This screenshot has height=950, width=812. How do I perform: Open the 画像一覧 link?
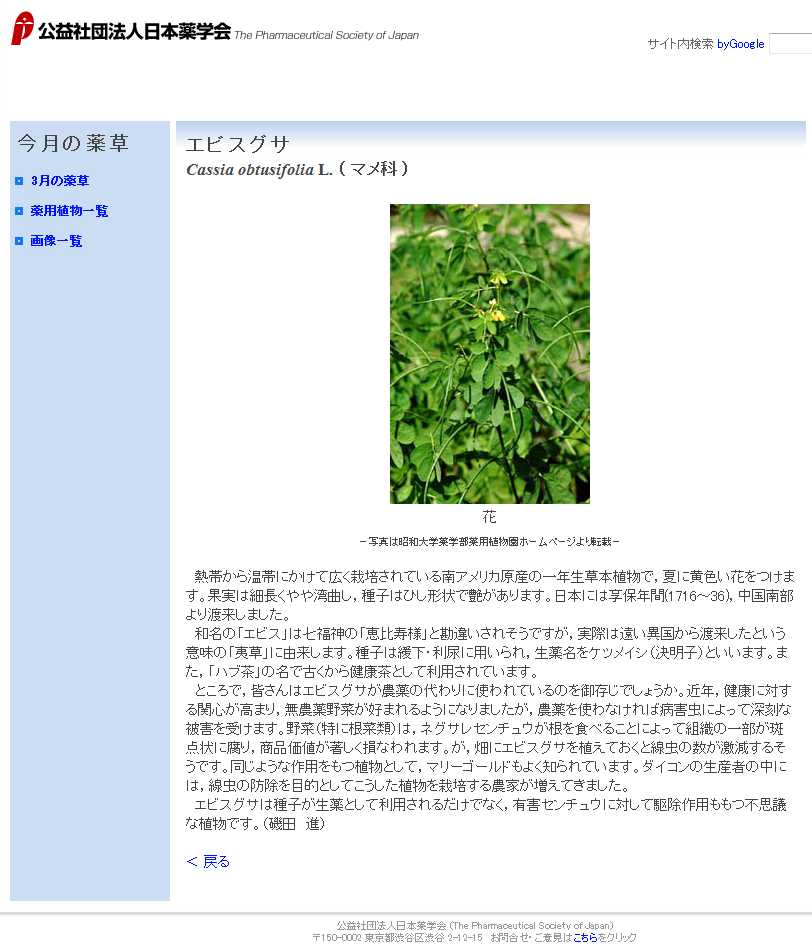56,241
